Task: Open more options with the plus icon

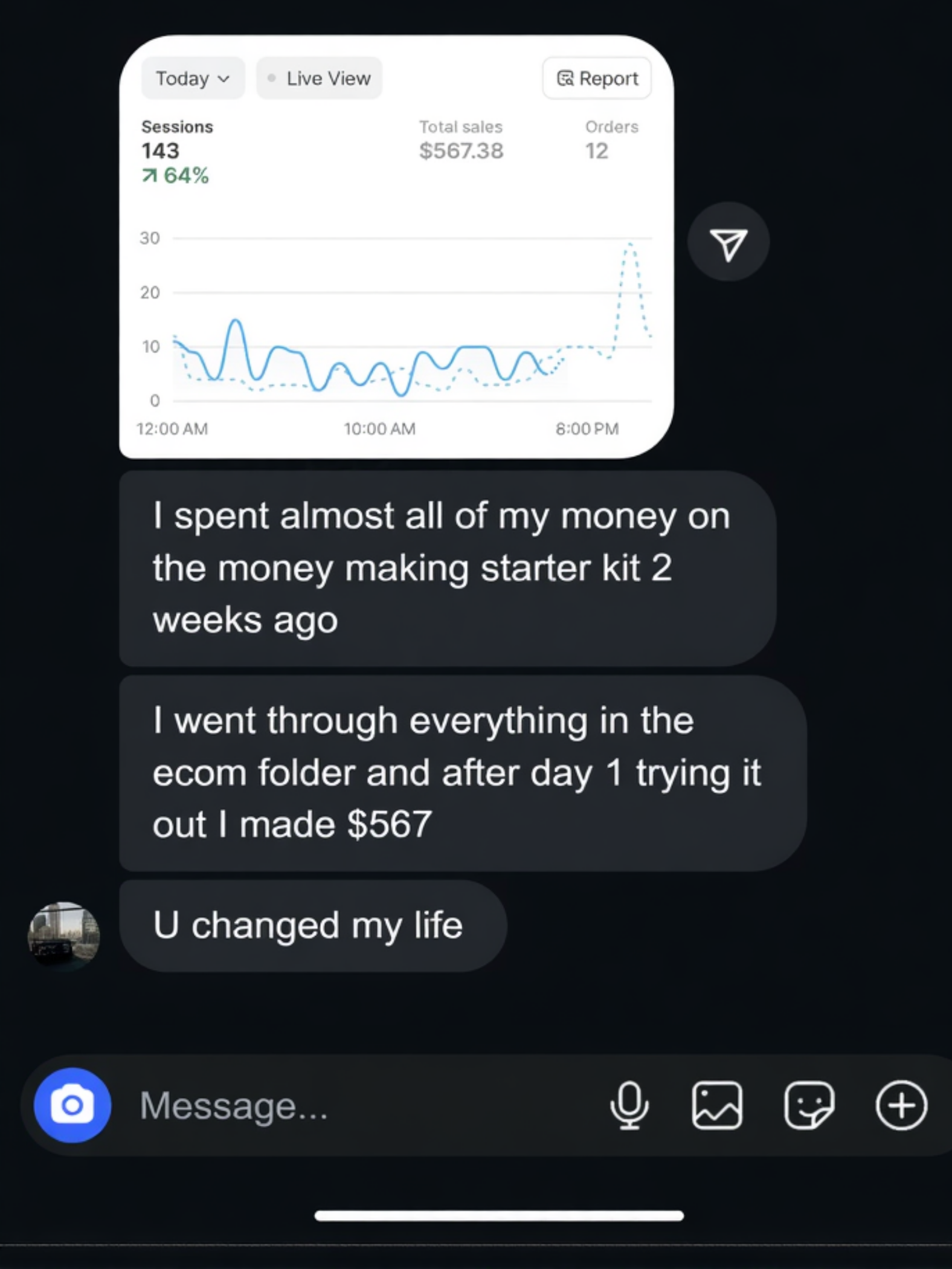Action: click(901, 1105)
